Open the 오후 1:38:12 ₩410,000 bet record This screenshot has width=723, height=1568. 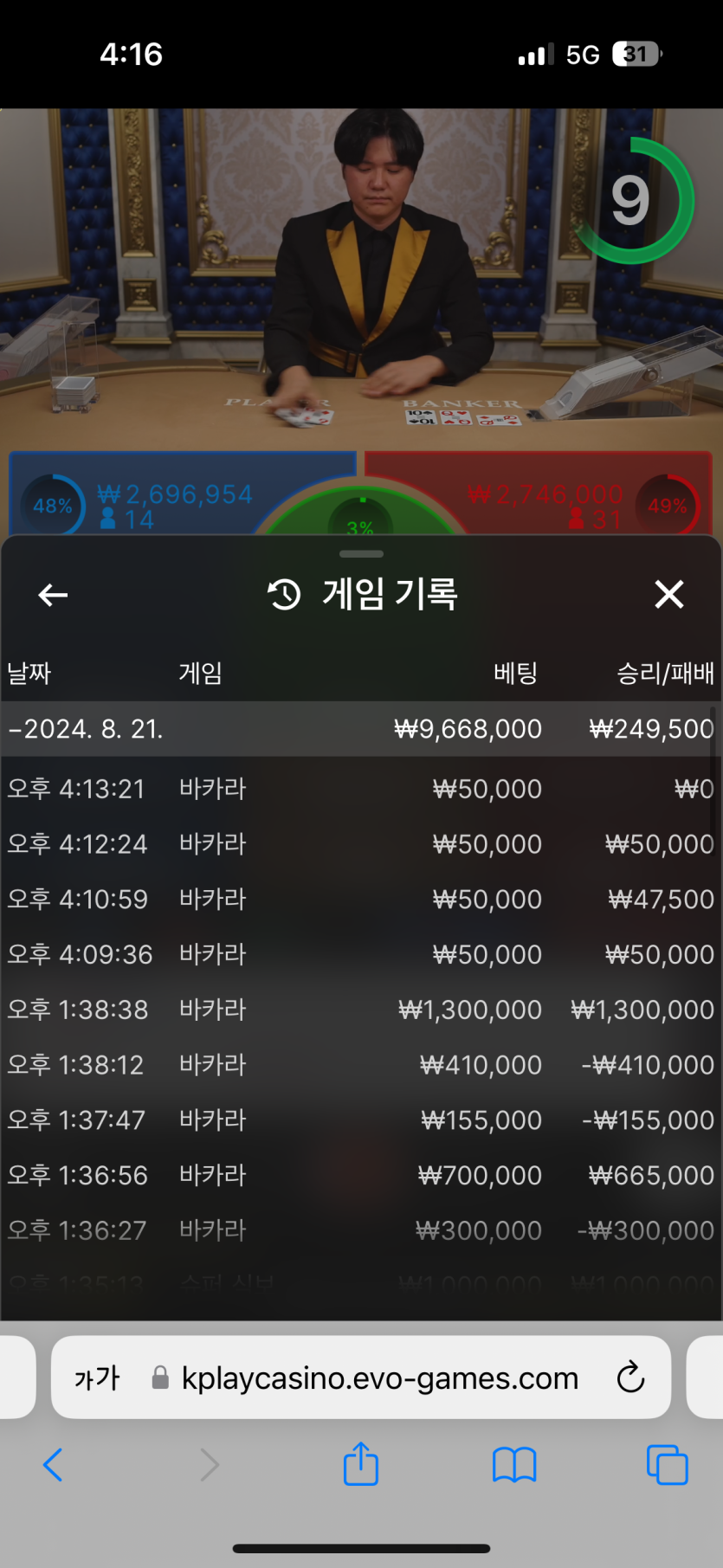(360, 1065)
